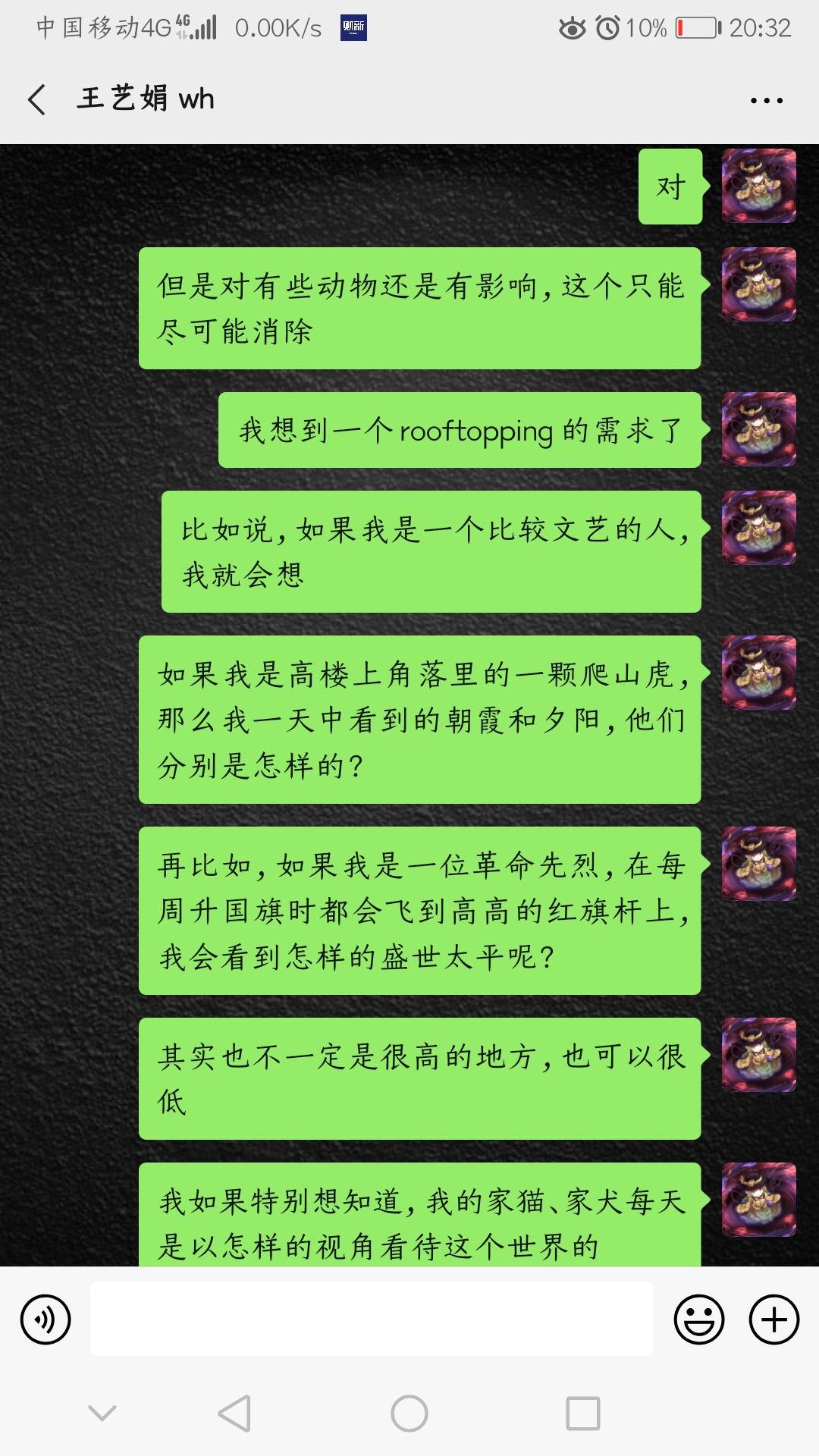Hide the navigation bar with down chevron

[x=102, y=1412]
